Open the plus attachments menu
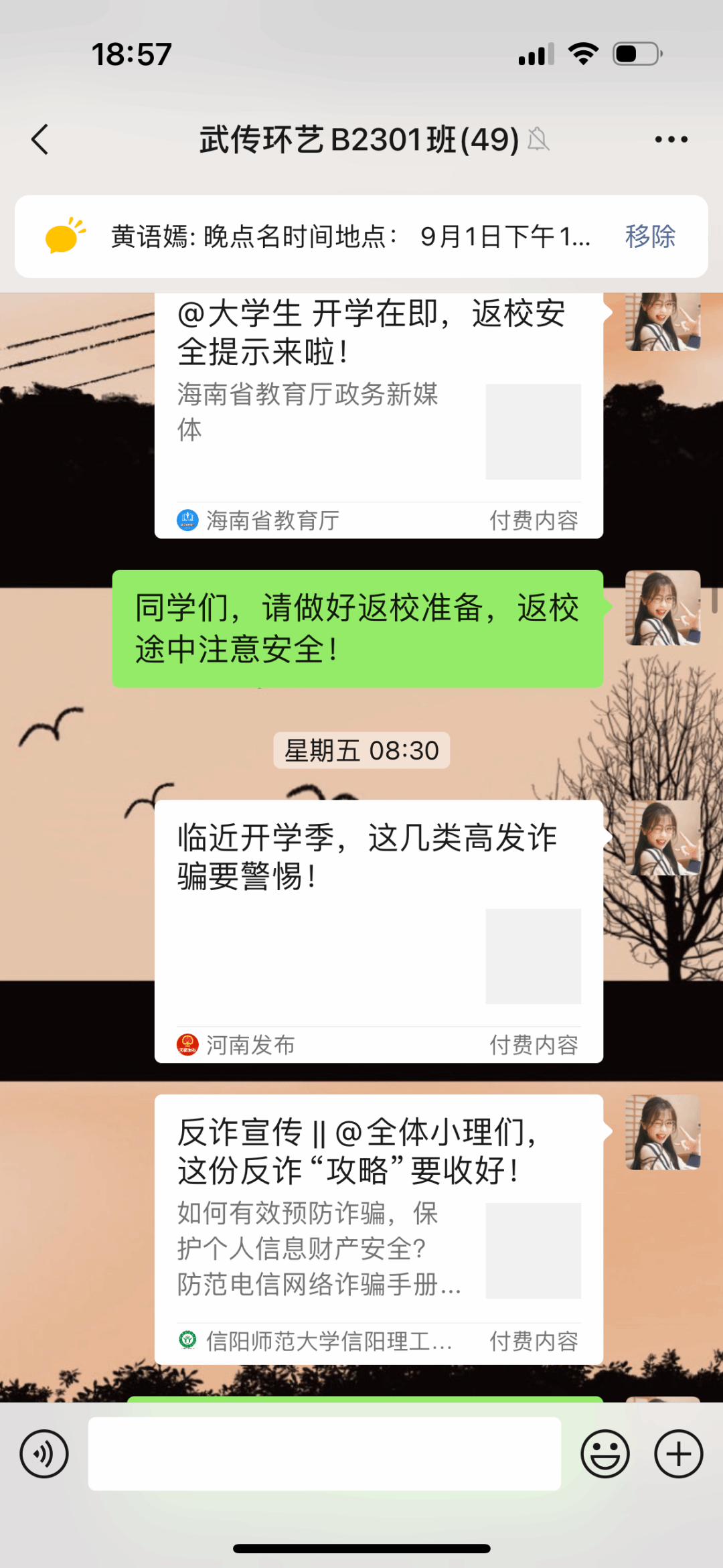The image size is (723, 1568). [678, 1454]
